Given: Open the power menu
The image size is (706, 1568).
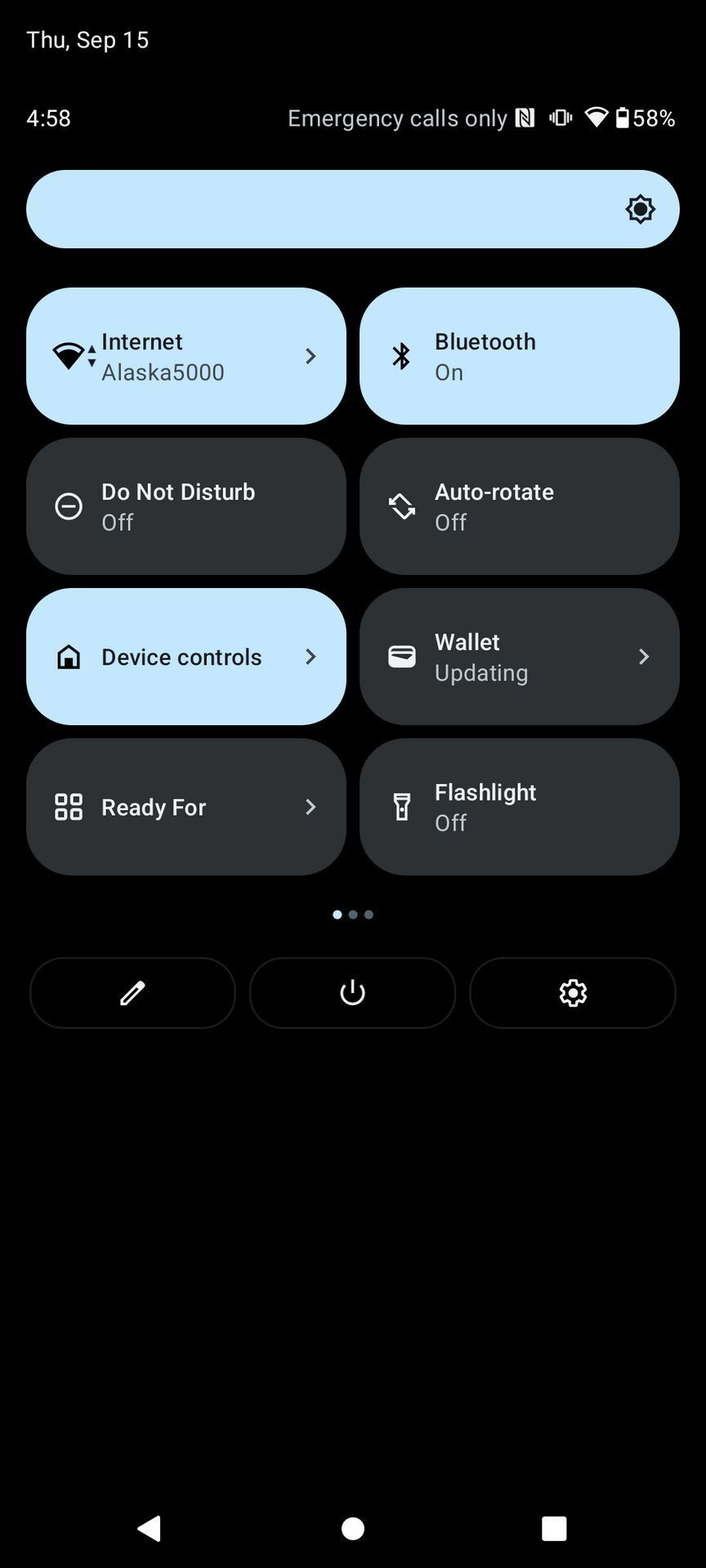Looking at the screenshot, I should [352, 992].
